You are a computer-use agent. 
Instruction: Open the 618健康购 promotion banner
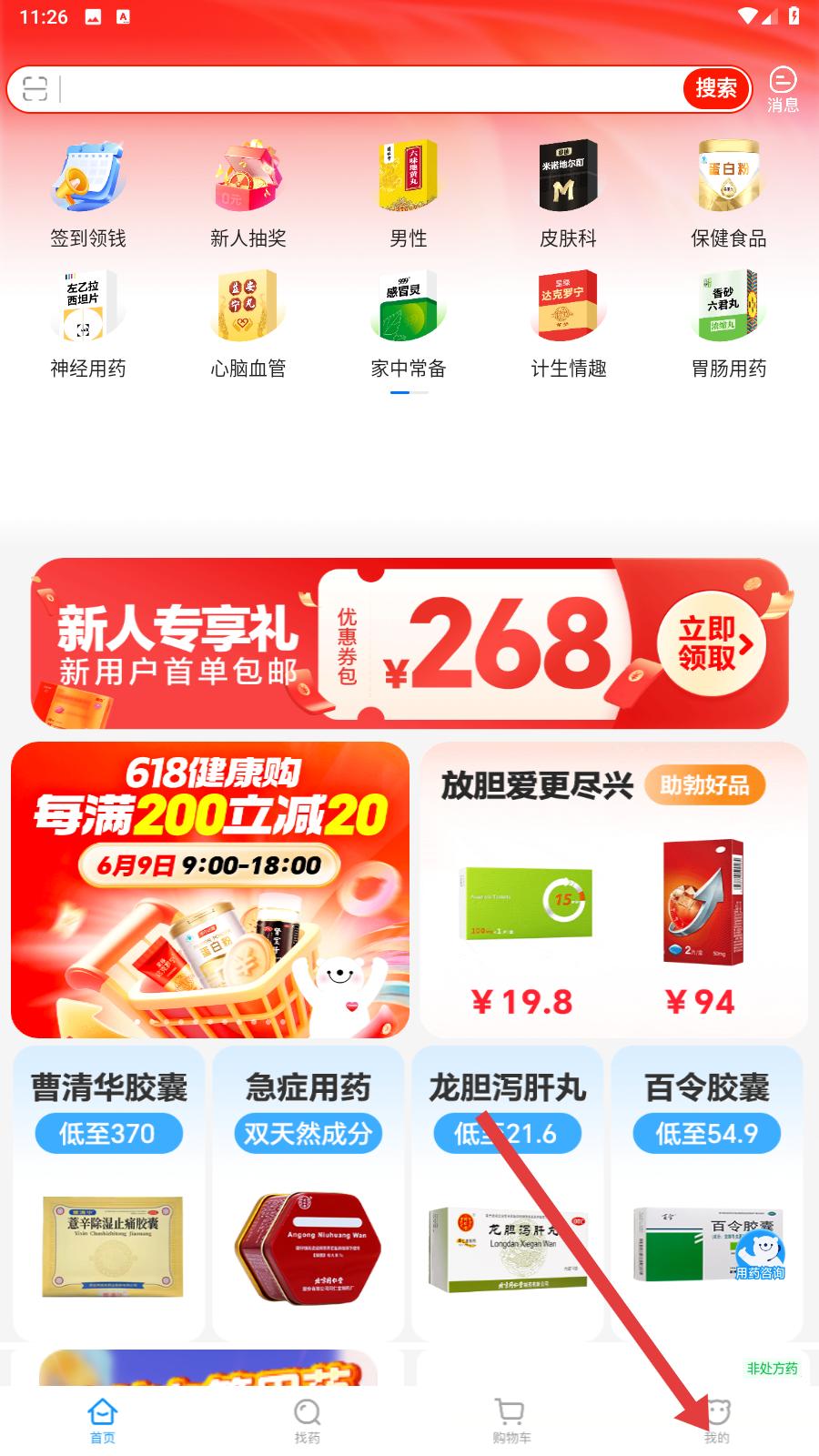[x=210, y=889]
